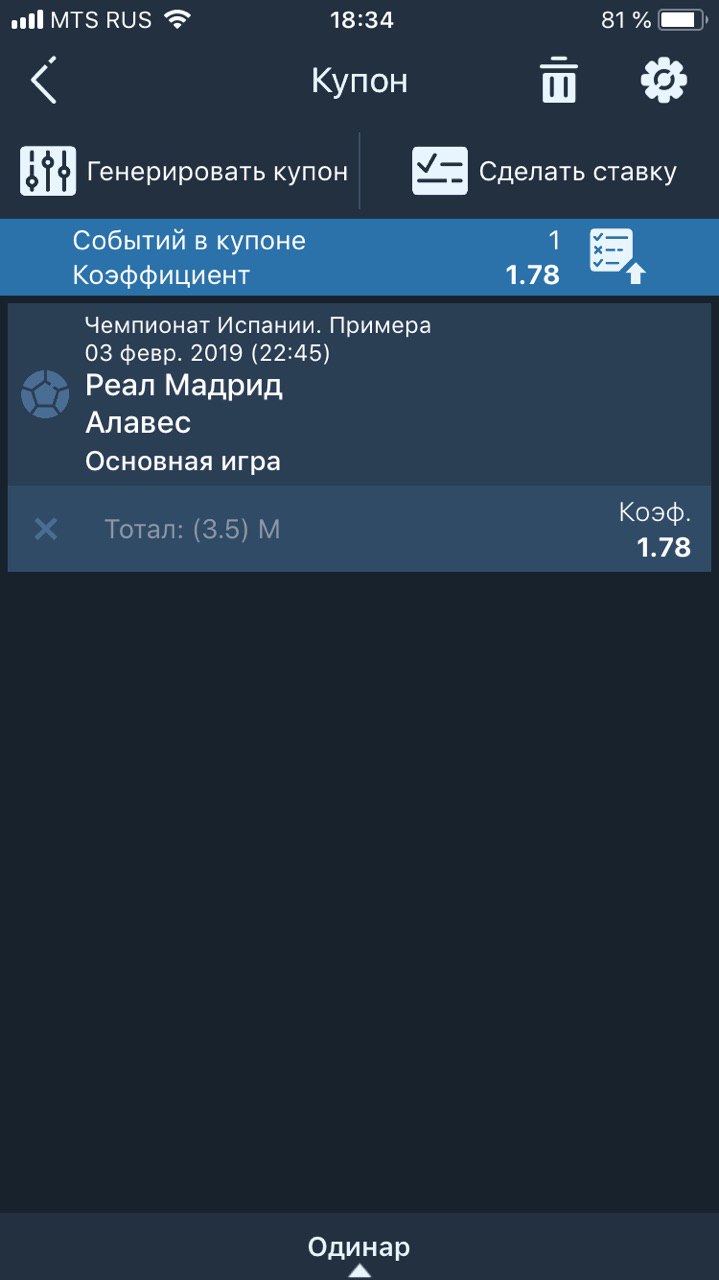The width and height of the screenshot is (719, 1280).
Task: Tap Сделать ставку to place the bet
Action: (x=545, y=172)
